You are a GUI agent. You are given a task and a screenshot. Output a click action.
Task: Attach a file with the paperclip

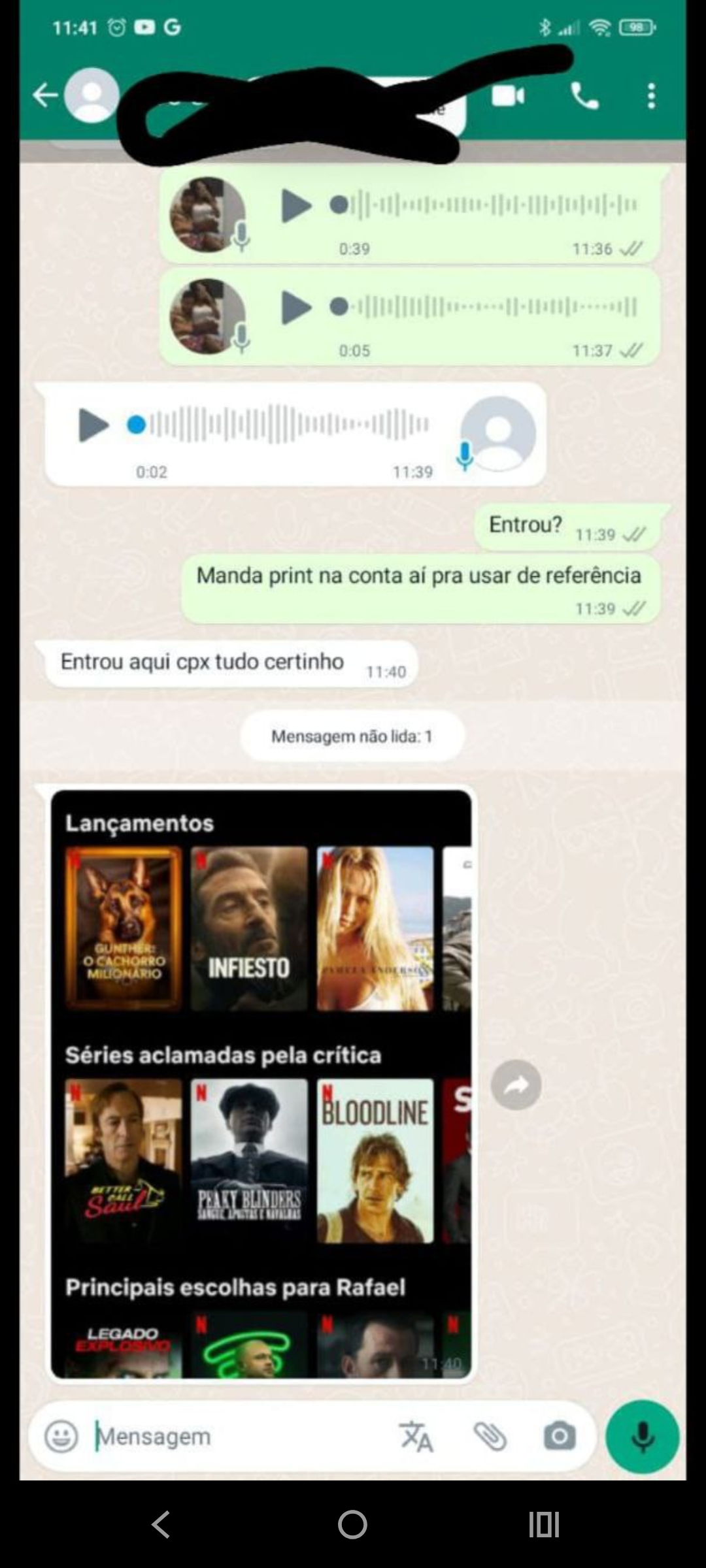point(490,1437)
